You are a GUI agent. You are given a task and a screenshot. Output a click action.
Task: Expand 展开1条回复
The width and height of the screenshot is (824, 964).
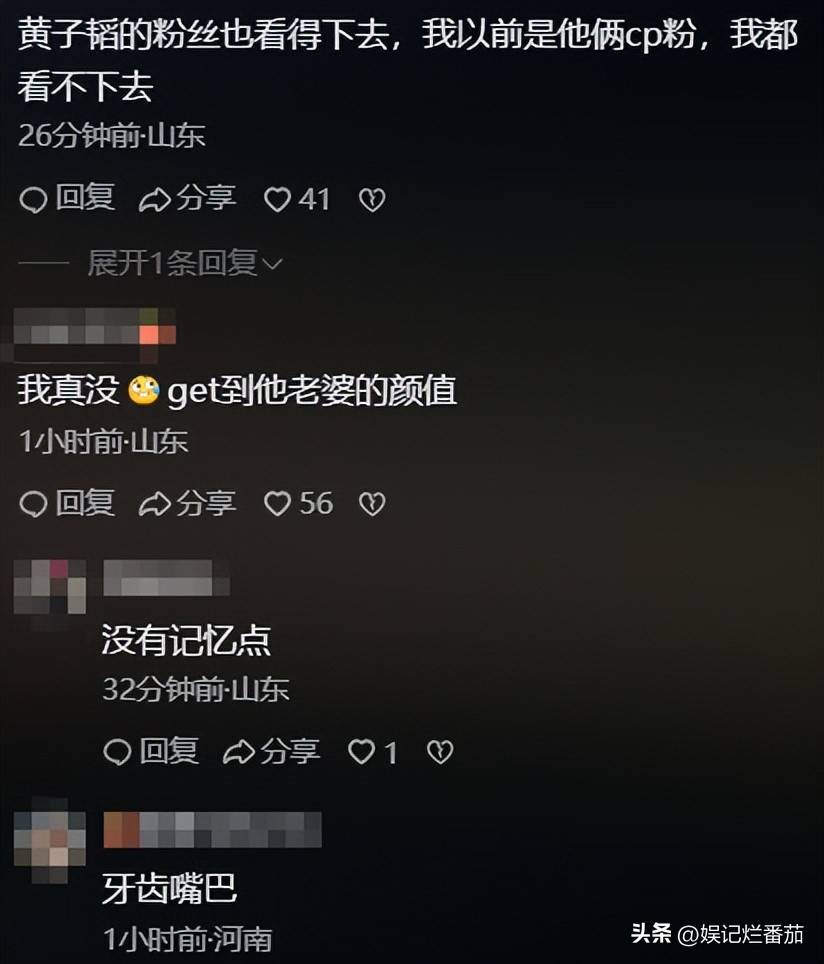click(x=185, y=263)
